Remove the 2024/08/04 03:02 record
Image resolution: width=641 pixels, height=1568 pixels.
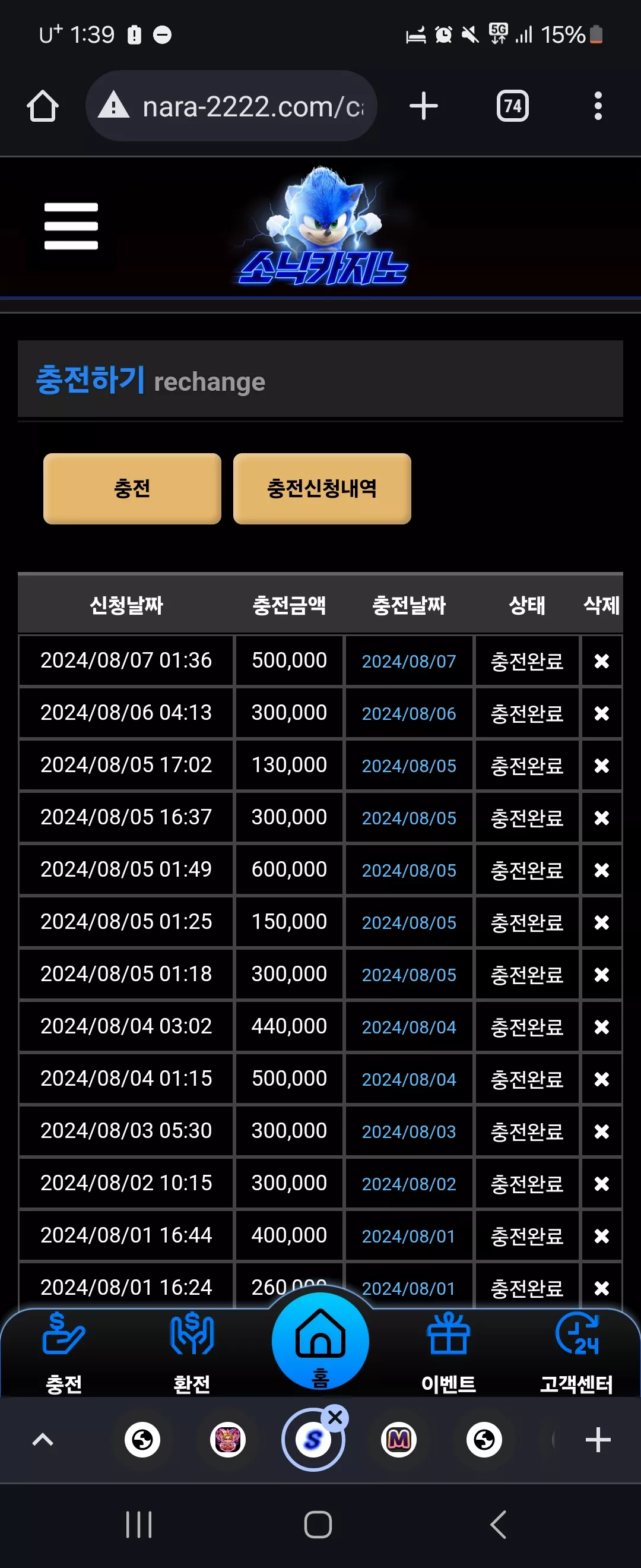click(x=601, y=1027)
